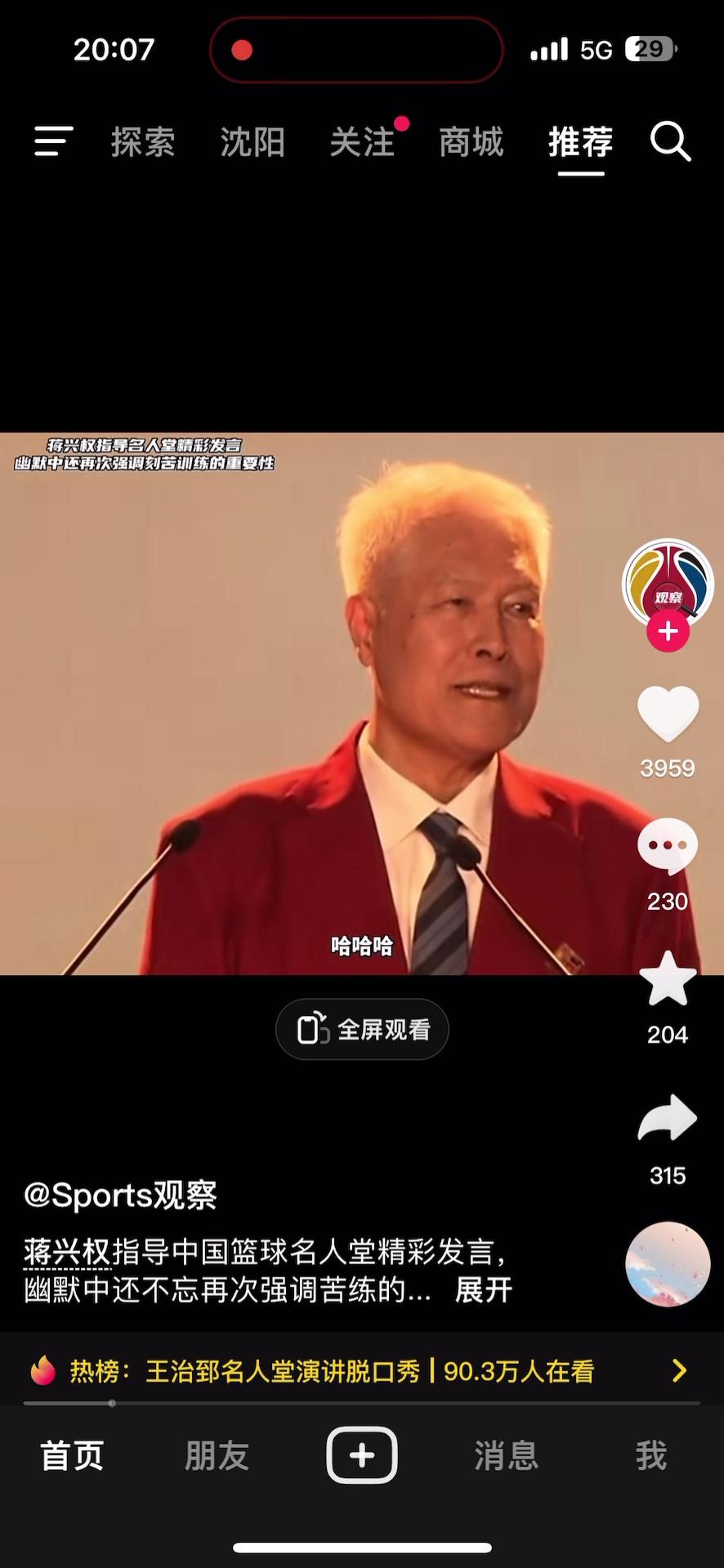Screen dimensions: 724x1568
Task: Open the 热榜 trending banner
Action: tap(360, 1370)
